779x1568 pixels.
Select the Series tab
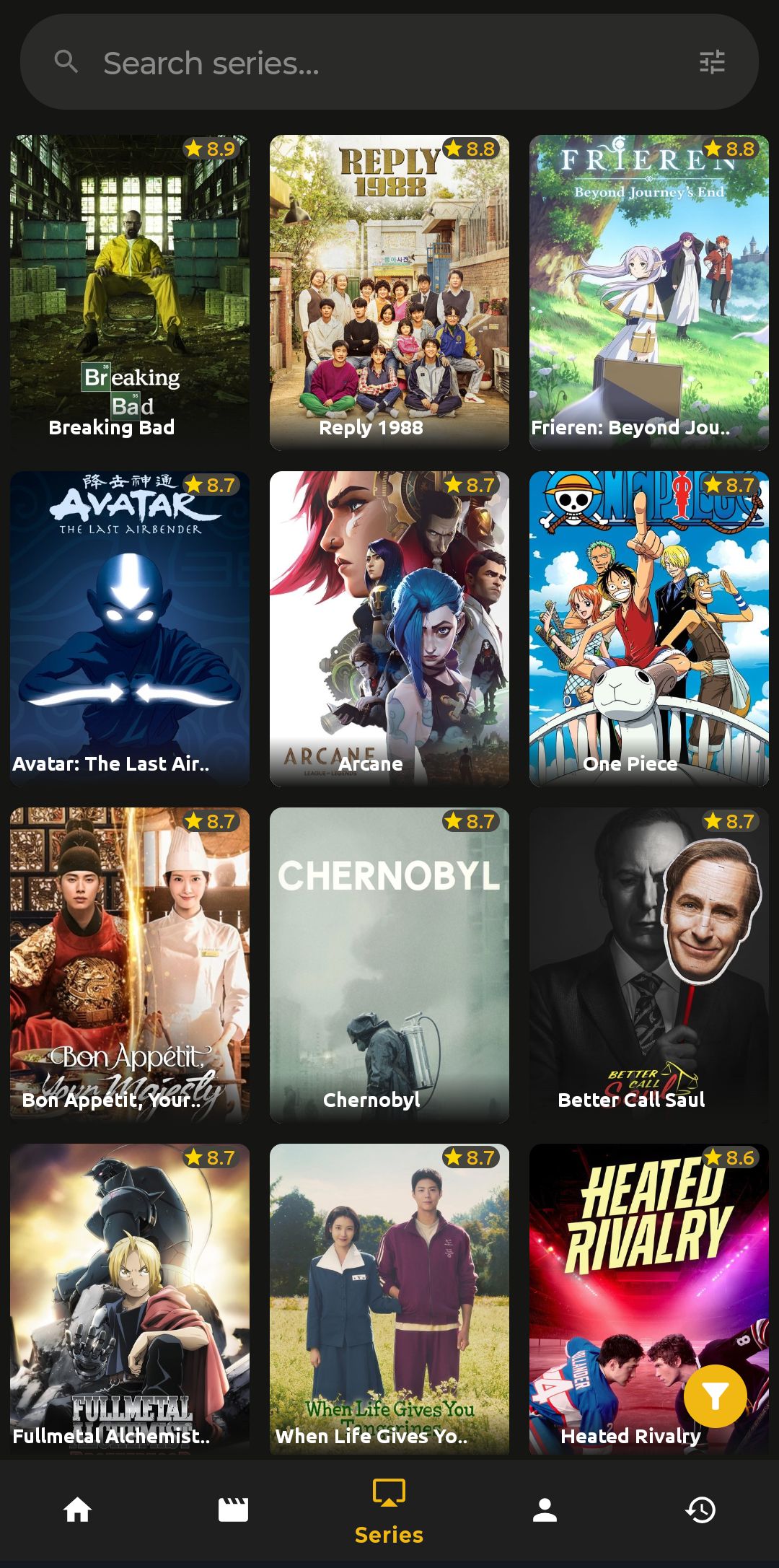coord(389,1510)
